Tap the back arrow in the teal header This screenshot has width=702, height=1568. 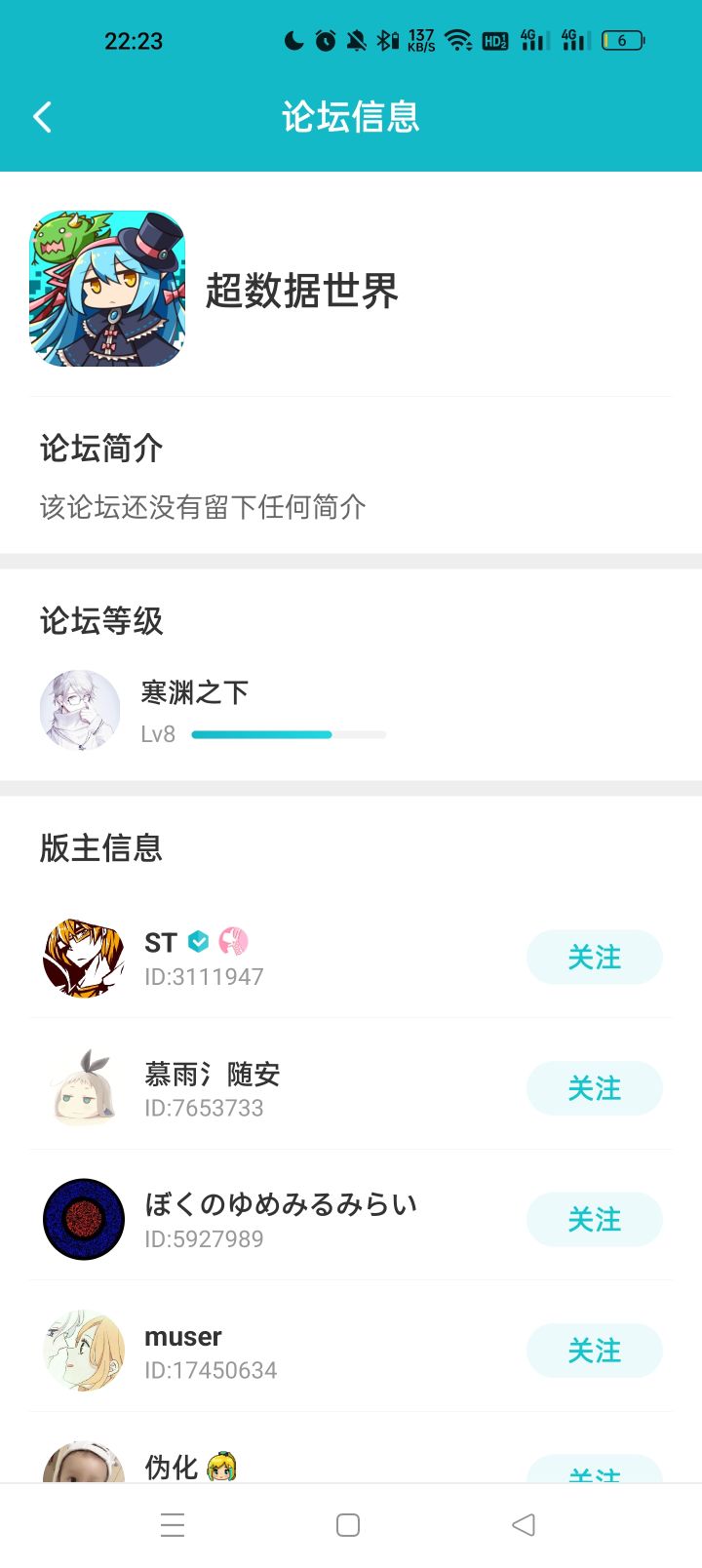pos(42,116)
